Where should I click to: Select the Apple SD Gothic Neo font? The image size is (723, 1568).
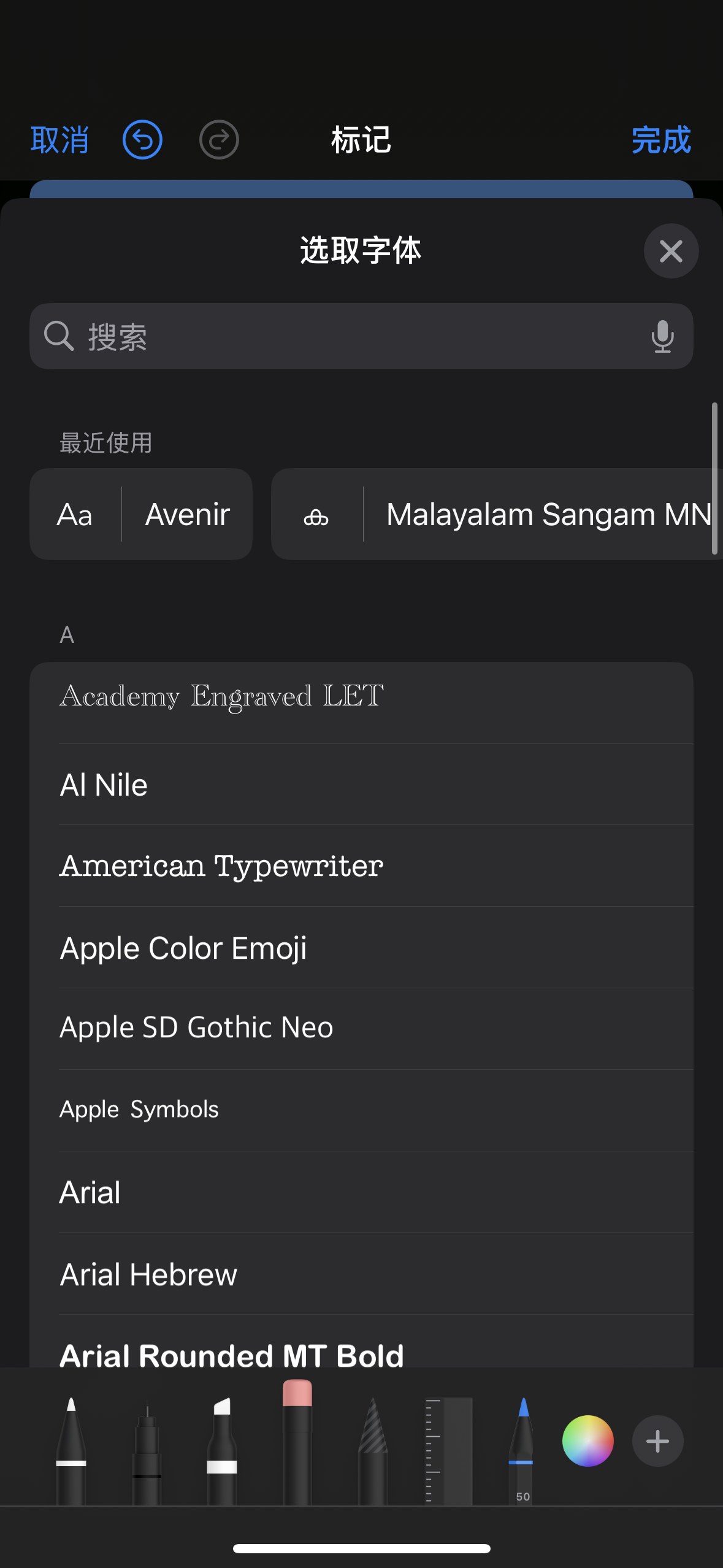pos(362,1028)
